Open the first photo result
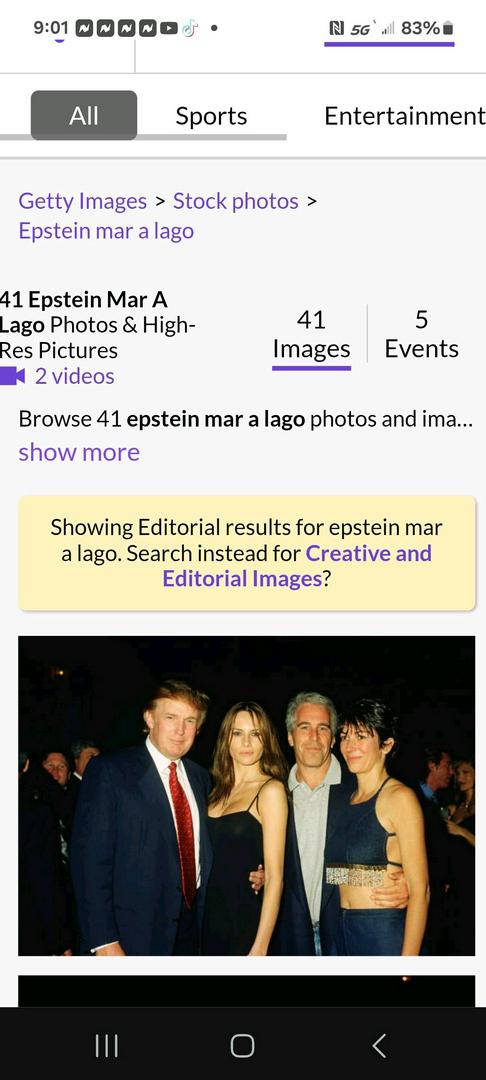Screen dimensions: 486x1080 coord(246,796)
